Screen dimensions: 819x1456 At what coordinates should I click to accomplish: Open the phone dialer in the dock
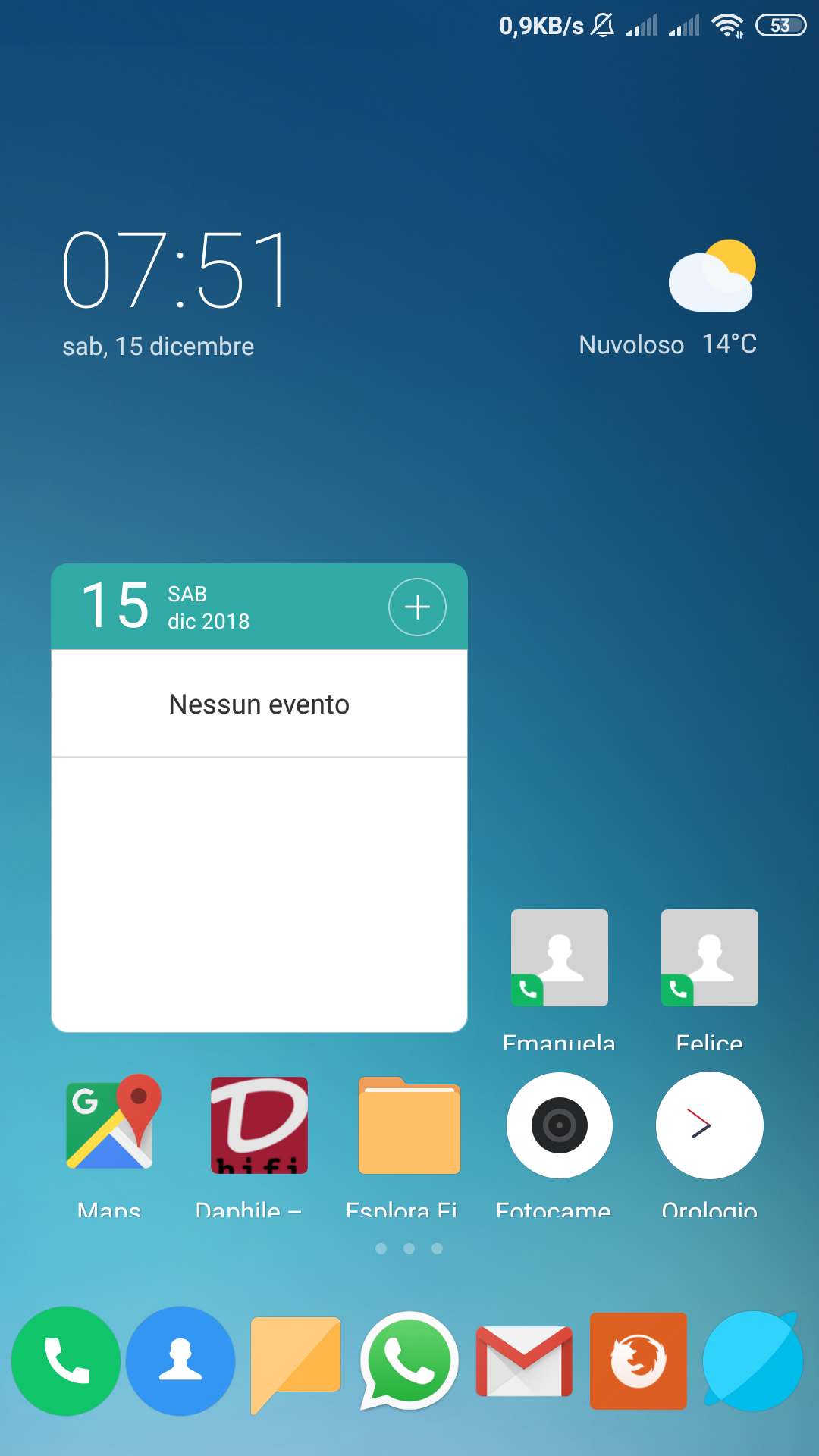tap(66, 1361)
